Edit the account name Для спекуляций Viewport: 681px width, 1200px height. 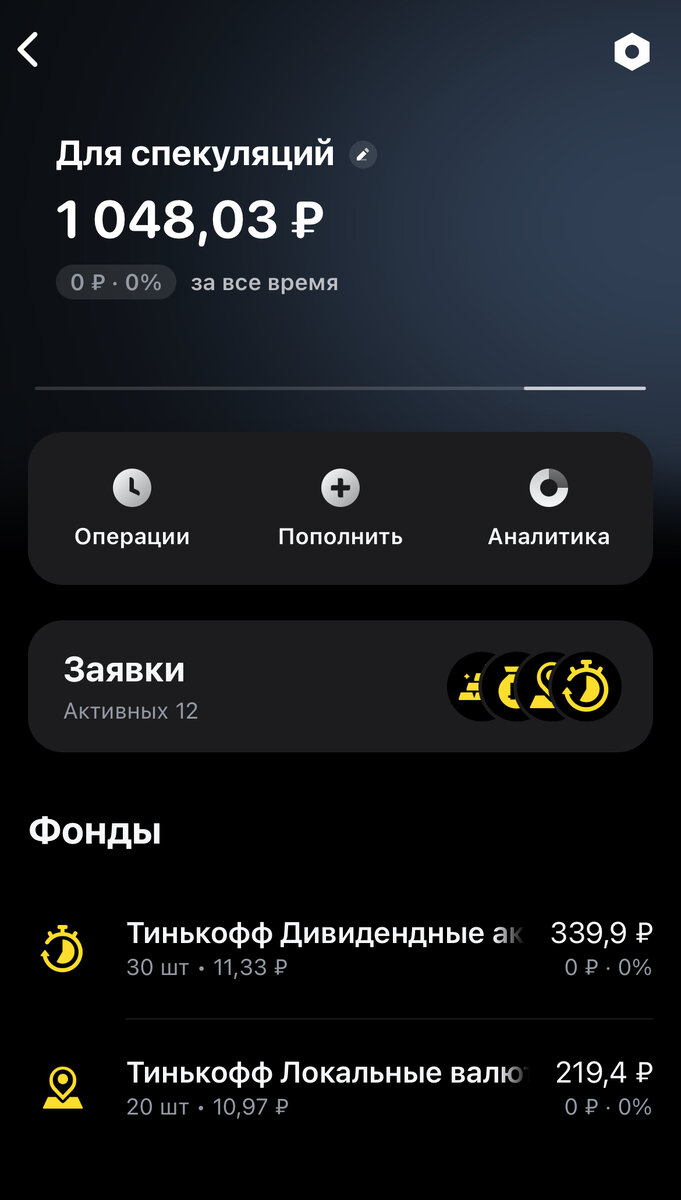pyautogui.click(x=363, y=155)
